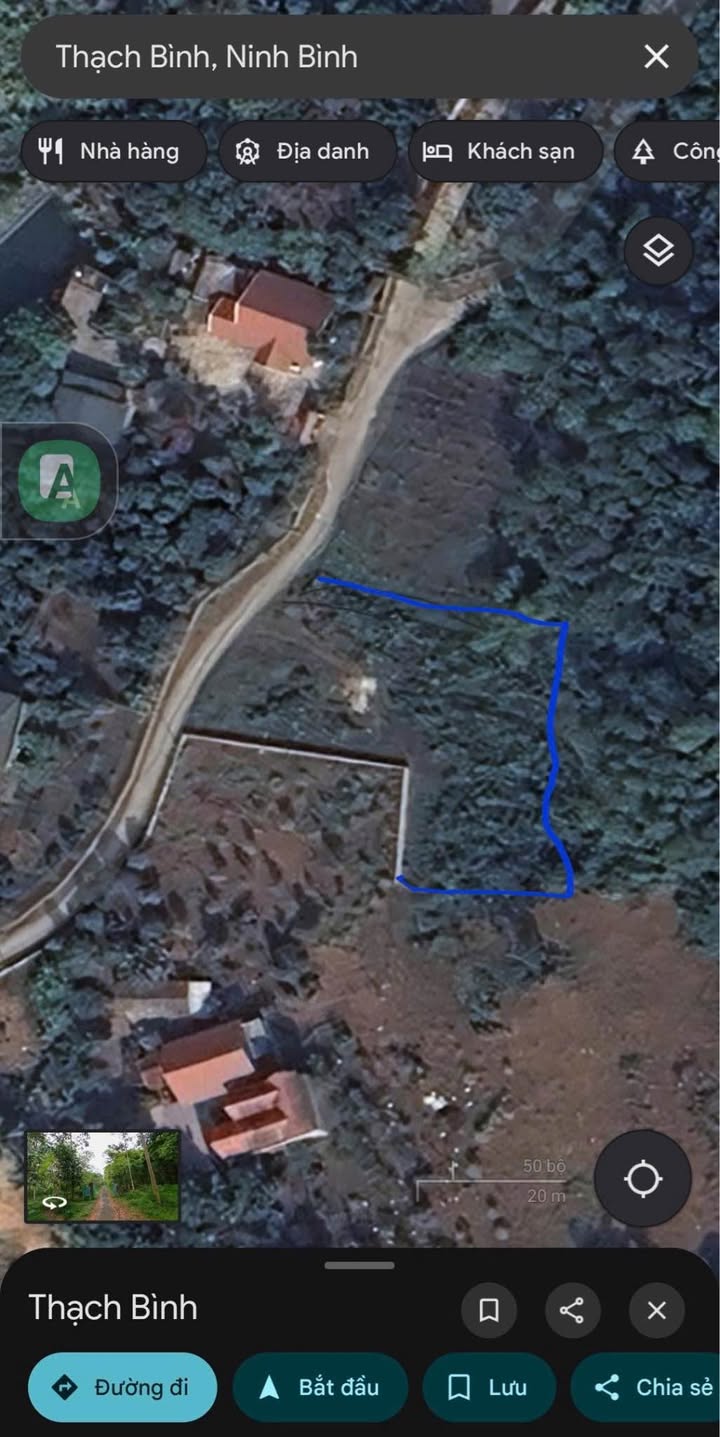
Task: Select the Địa danh chip
Action: click(x=308, y=151)
